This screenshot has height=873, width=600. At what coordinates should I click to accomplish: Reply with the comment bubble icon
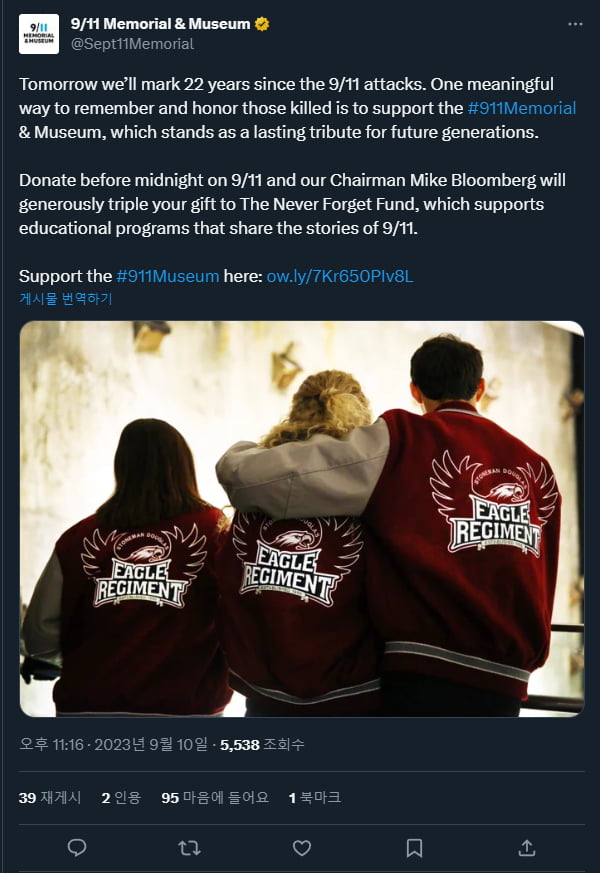(77, 848)
